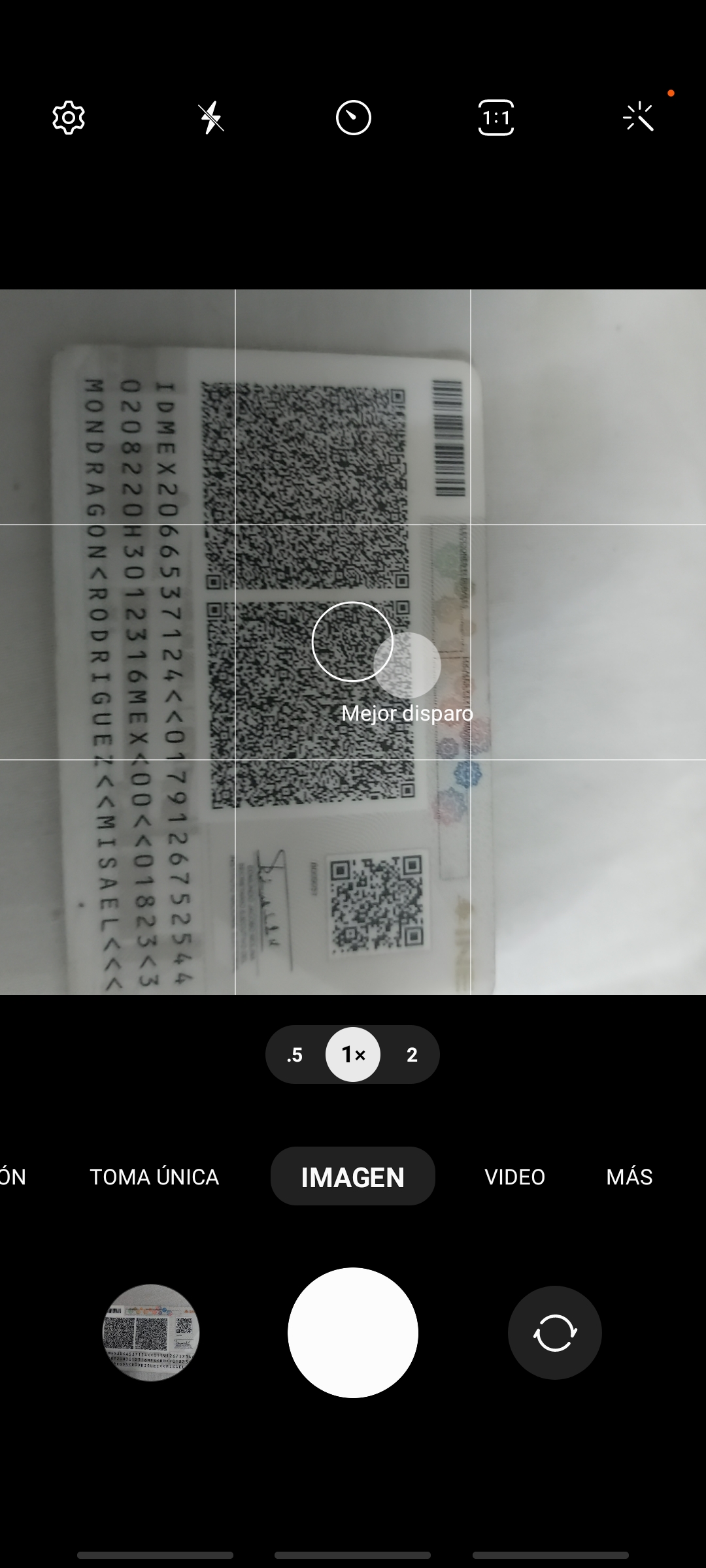Switch to TOMA ÚNICA mode
The width and height of the screenshot is (706, 1568).
(x=154, y=1177)
